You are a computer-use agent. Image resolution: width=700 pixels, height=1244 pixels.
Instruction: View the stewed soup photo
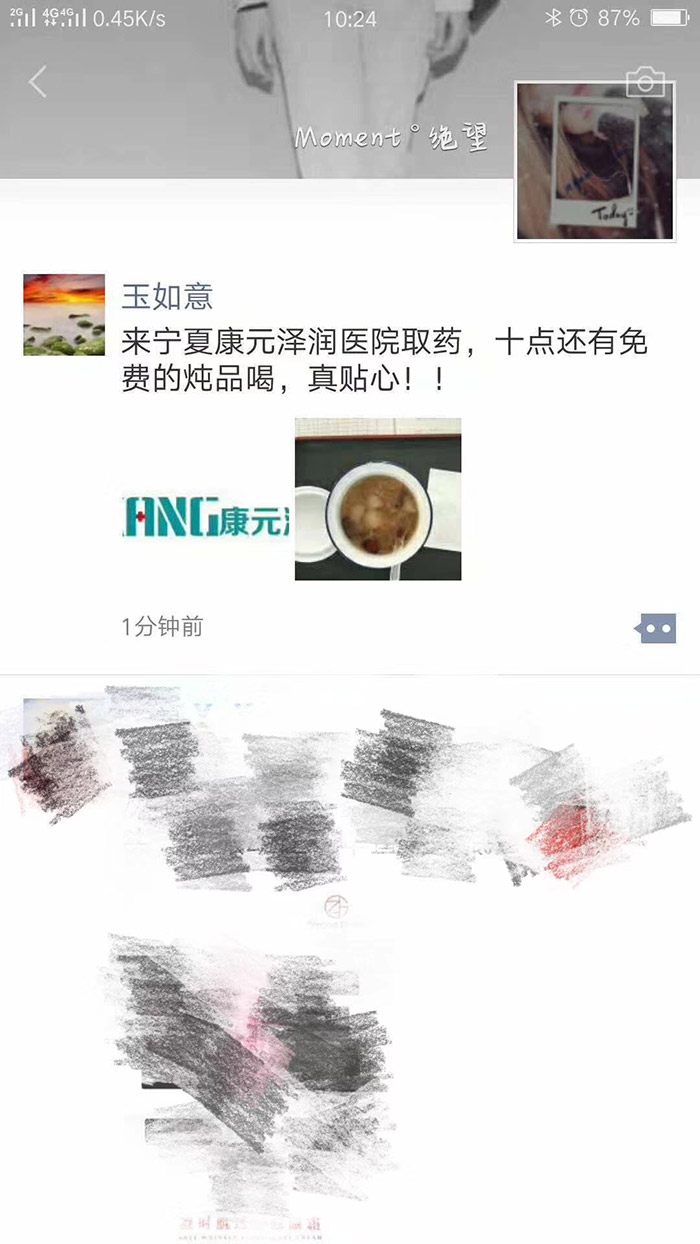378,499
